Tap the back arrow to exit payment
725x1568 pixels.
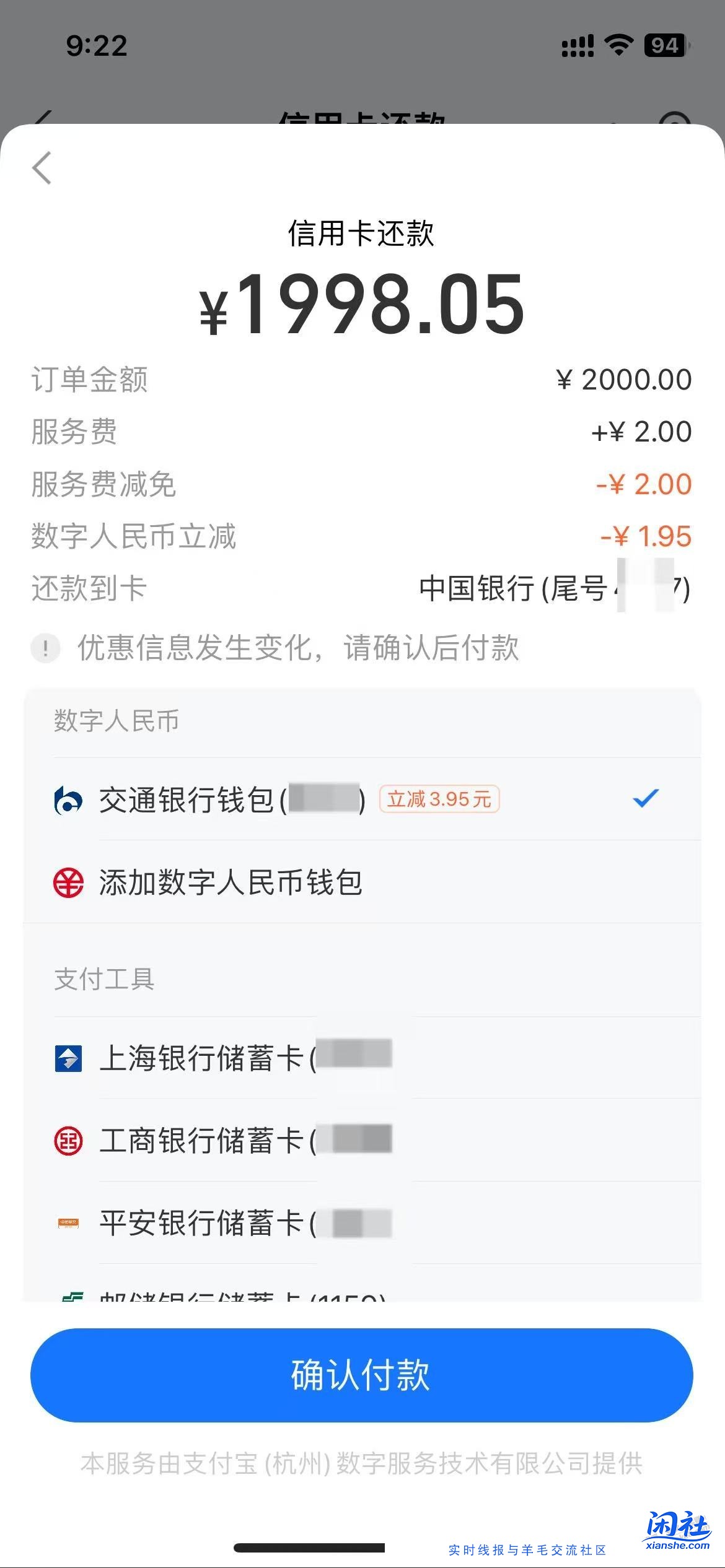click(x=41, y=168)
